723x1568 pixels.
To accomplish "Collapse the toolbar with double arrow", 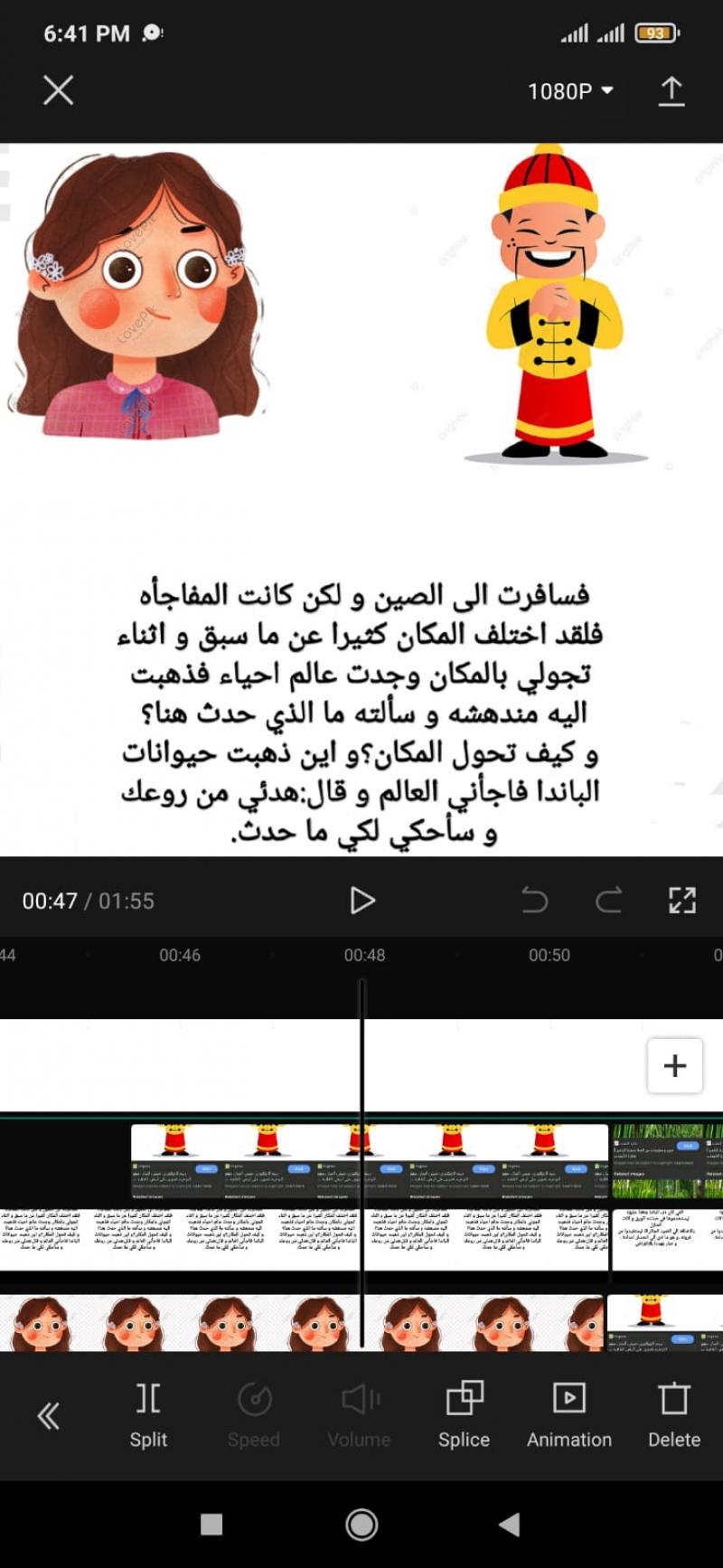I will point(49,1416).
